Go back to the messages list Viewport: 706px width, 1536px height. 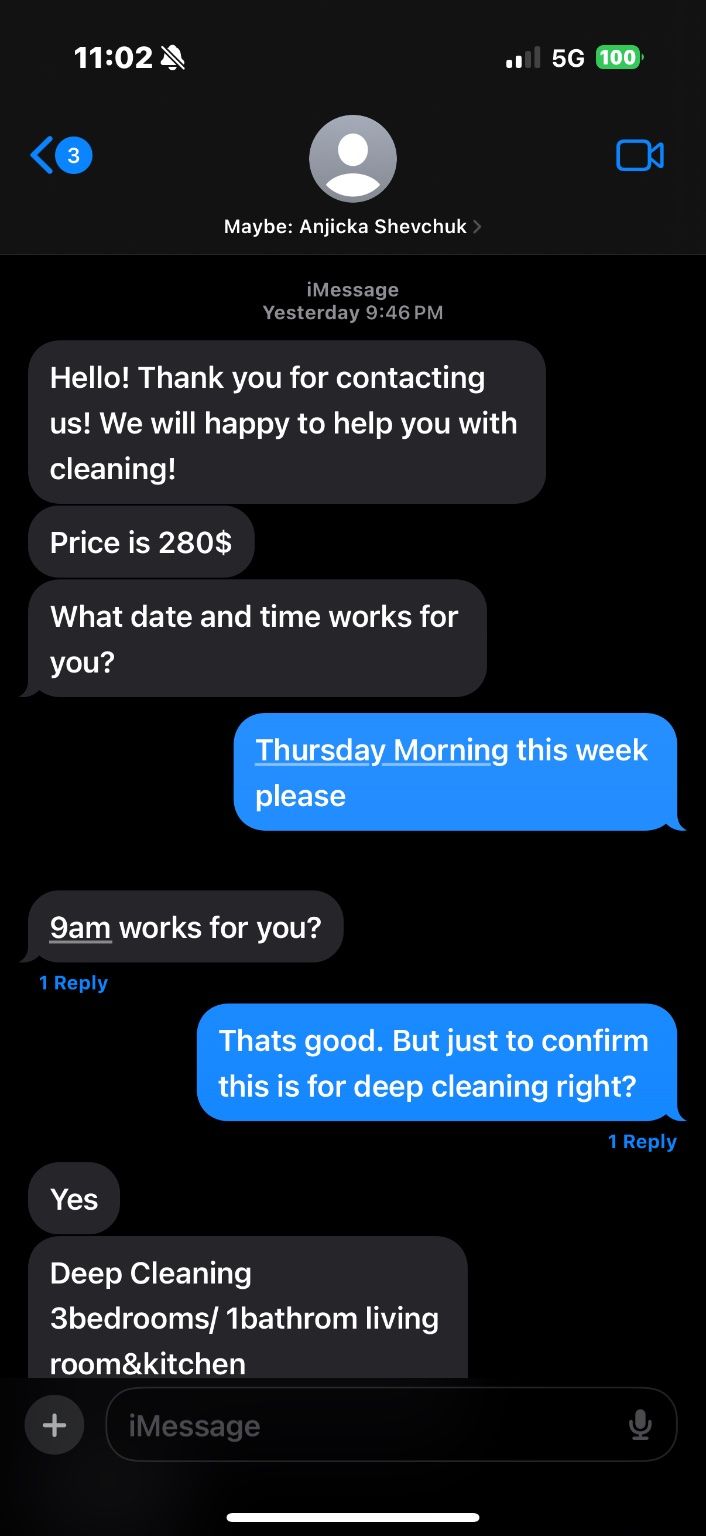[58, 156]
